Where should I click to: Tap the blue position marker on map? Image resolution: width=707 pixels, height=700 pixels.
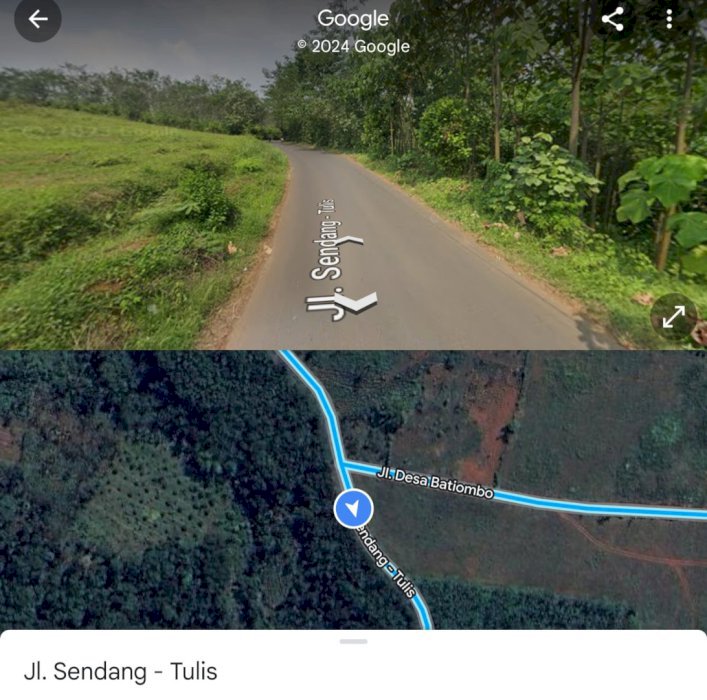[353, 509]
